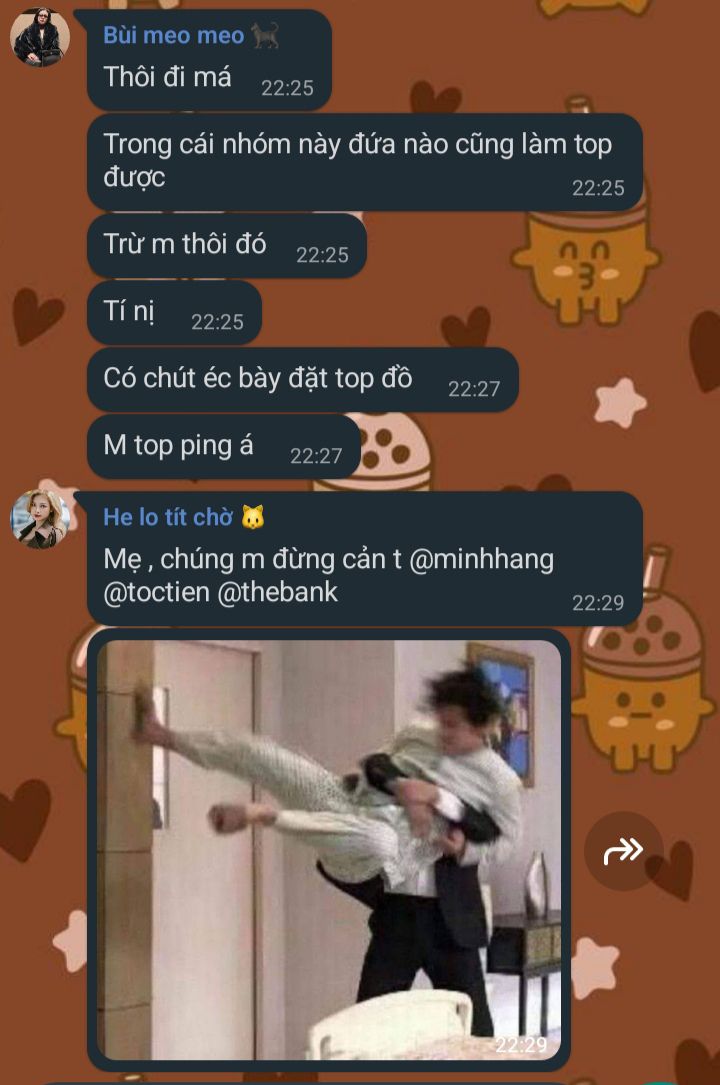Open the kicking meme photo
720x1085 pixels.
pos(329,850)
